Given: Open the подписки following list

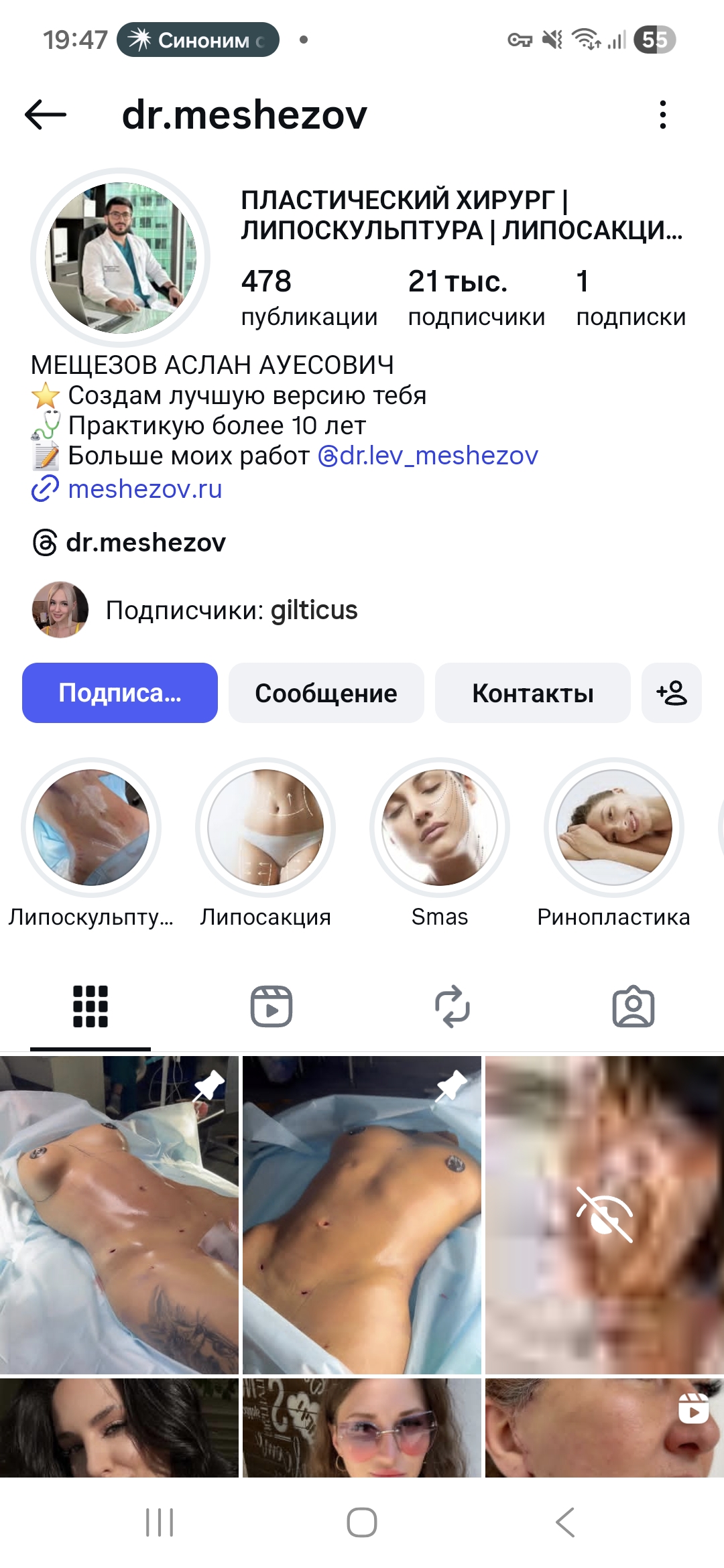Looking at the screenshot, I should click(630, 298).
